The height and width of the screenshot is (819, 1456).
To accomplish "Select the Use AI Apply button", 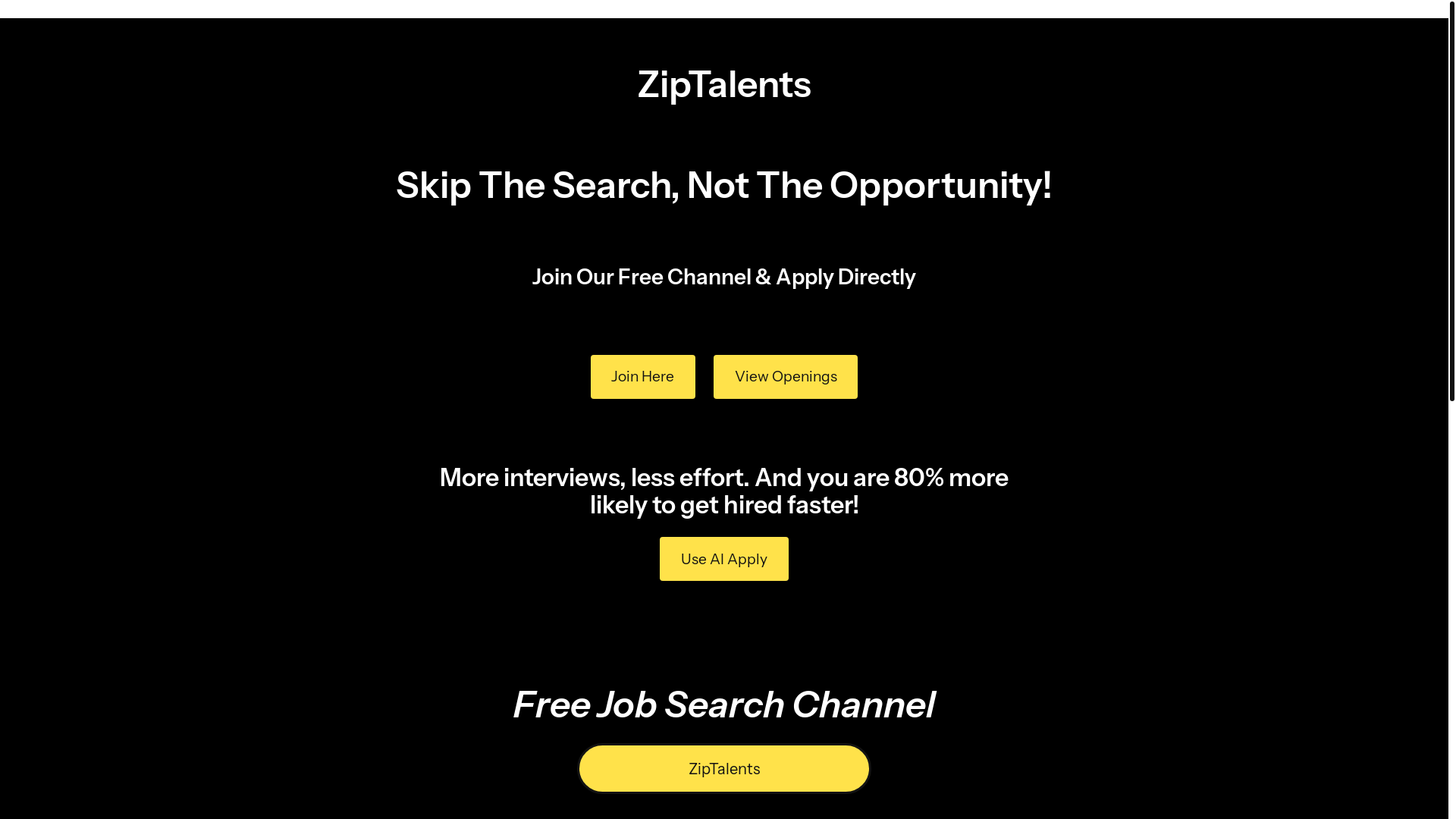I will click(x=723, y=559).
